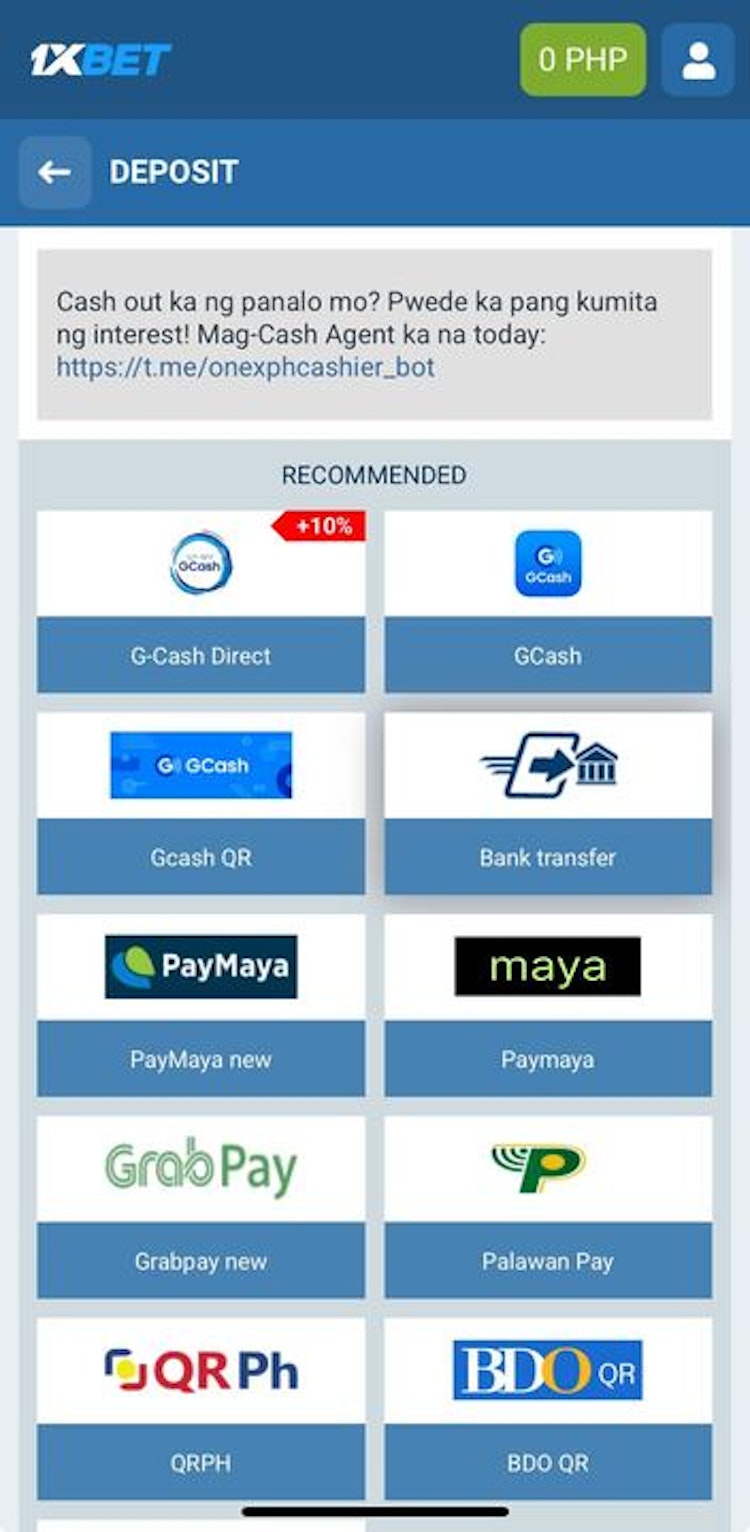Go back using the arrow button
The height and width of the screenshot is (1532, 750).
pos(54,171)
